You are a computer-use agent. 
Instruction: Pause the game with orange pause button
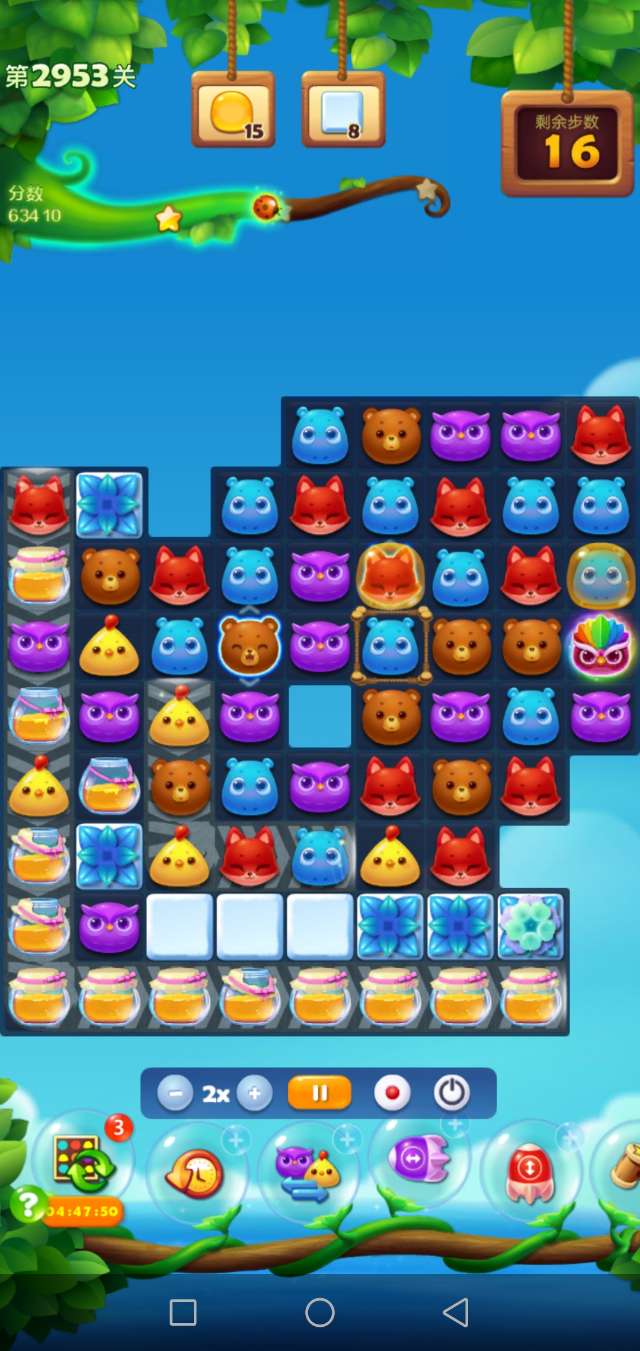pos(319,1094)
